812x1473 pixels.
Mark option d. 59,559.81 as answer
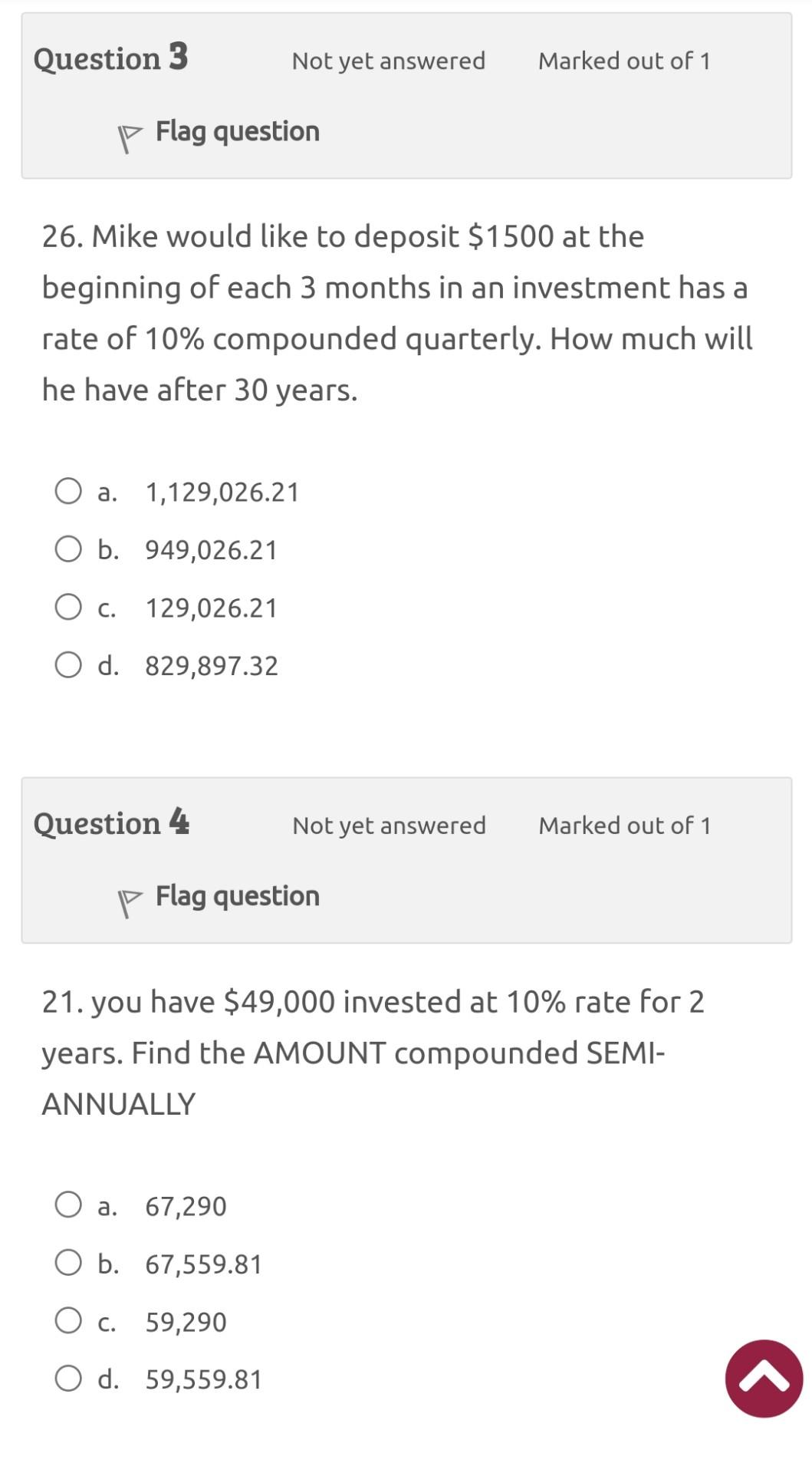[x=68, y=1379]
